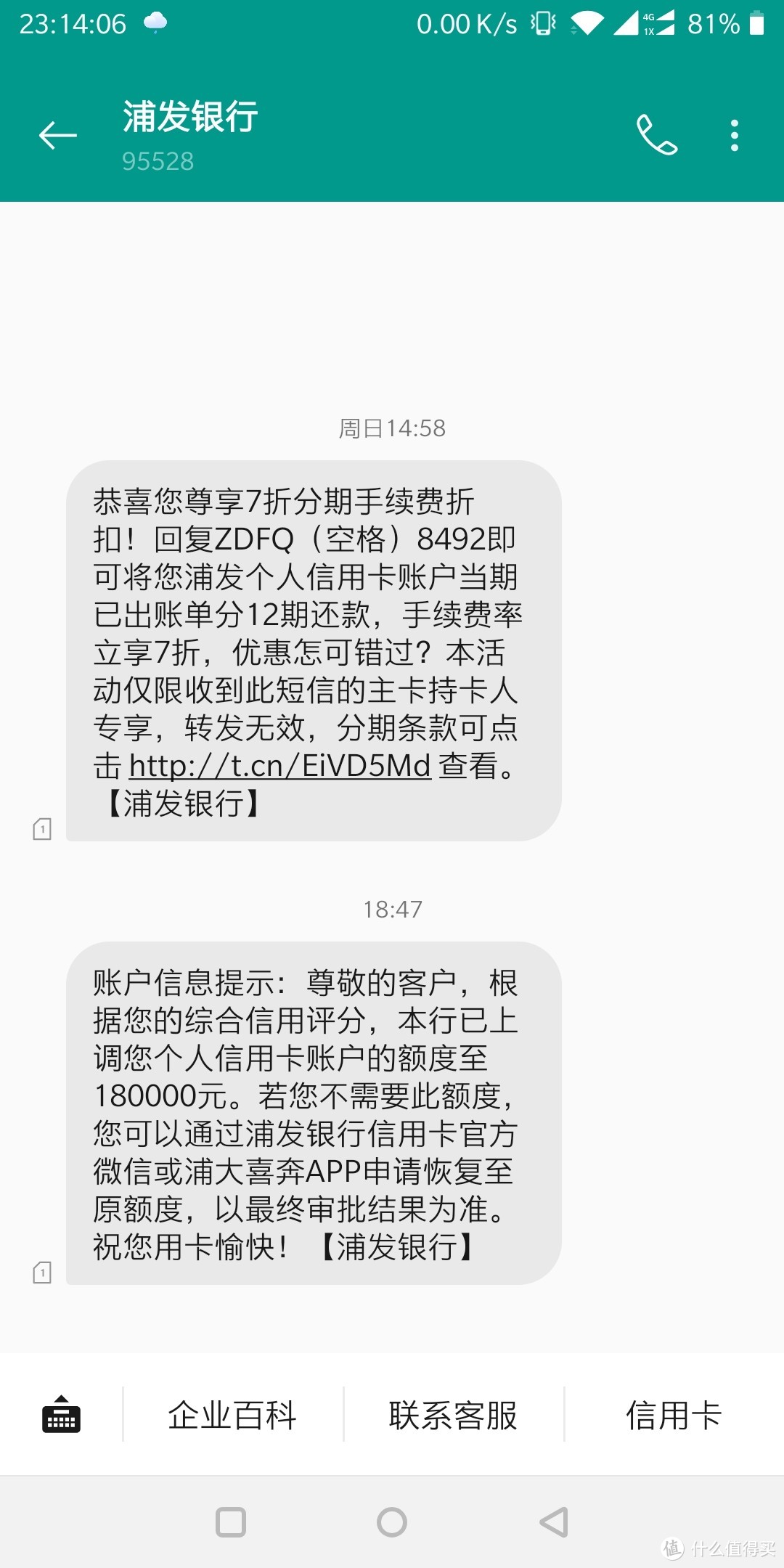Tap the back arrow in the conversation header

(x=58, y=134)
